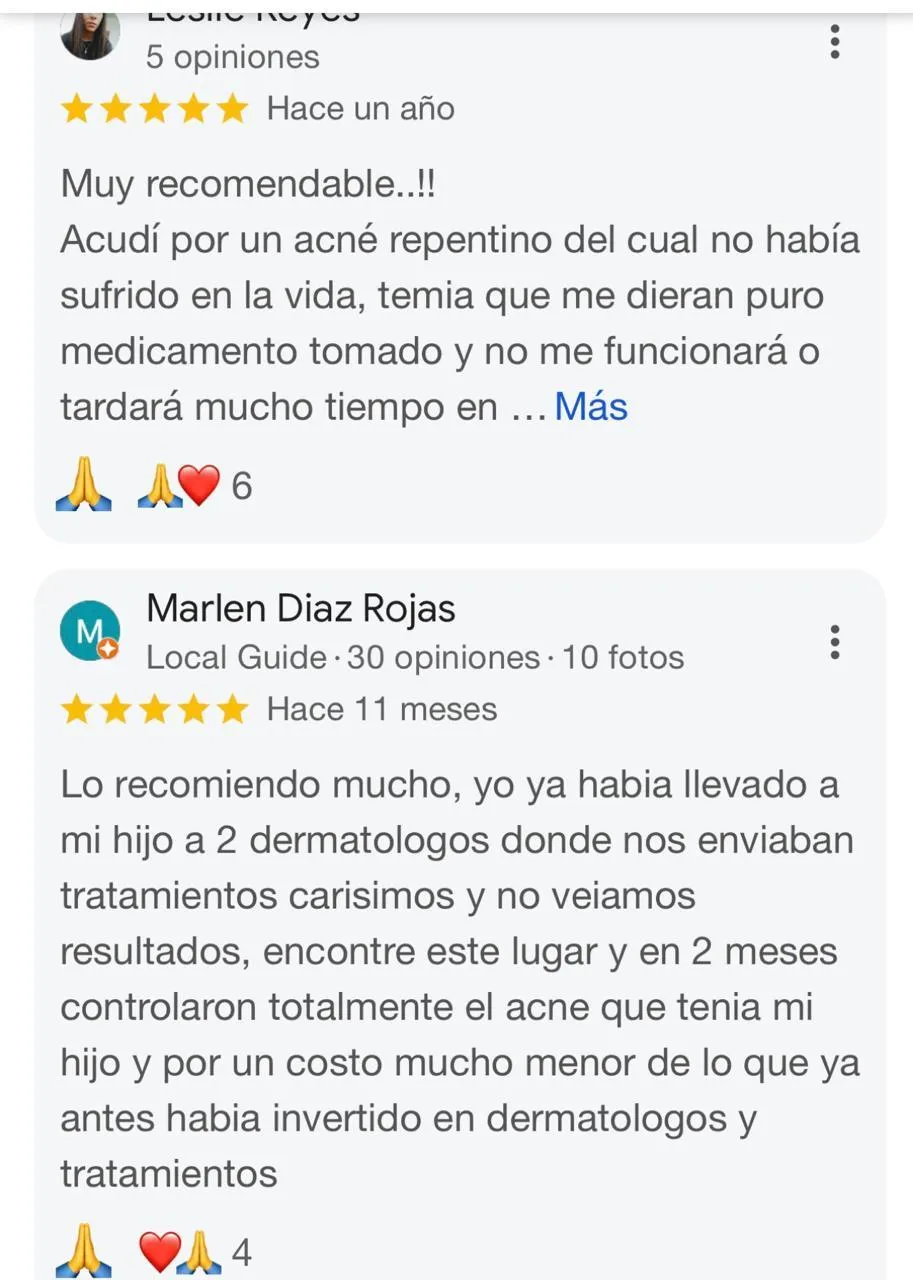View the 4 reactions on Marlen's review
This screenshot has height=1280, width=913.
pyautogui.click(x=194, y=1251)
